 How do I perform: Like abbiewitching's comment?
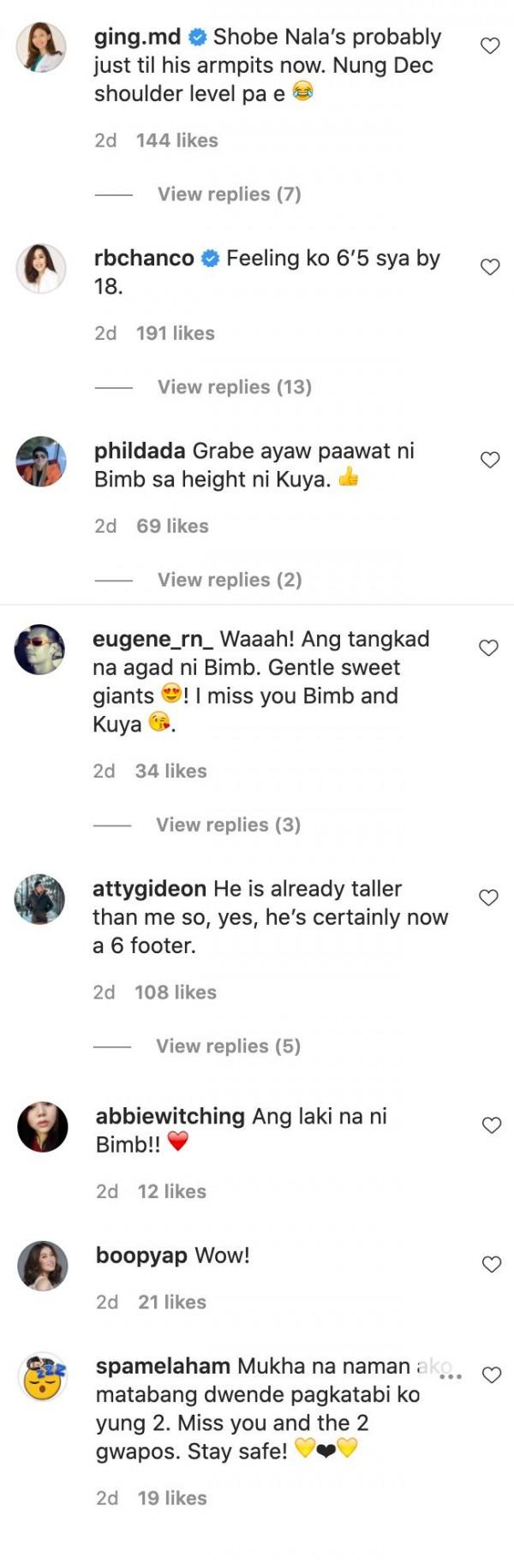point(492,1125)
